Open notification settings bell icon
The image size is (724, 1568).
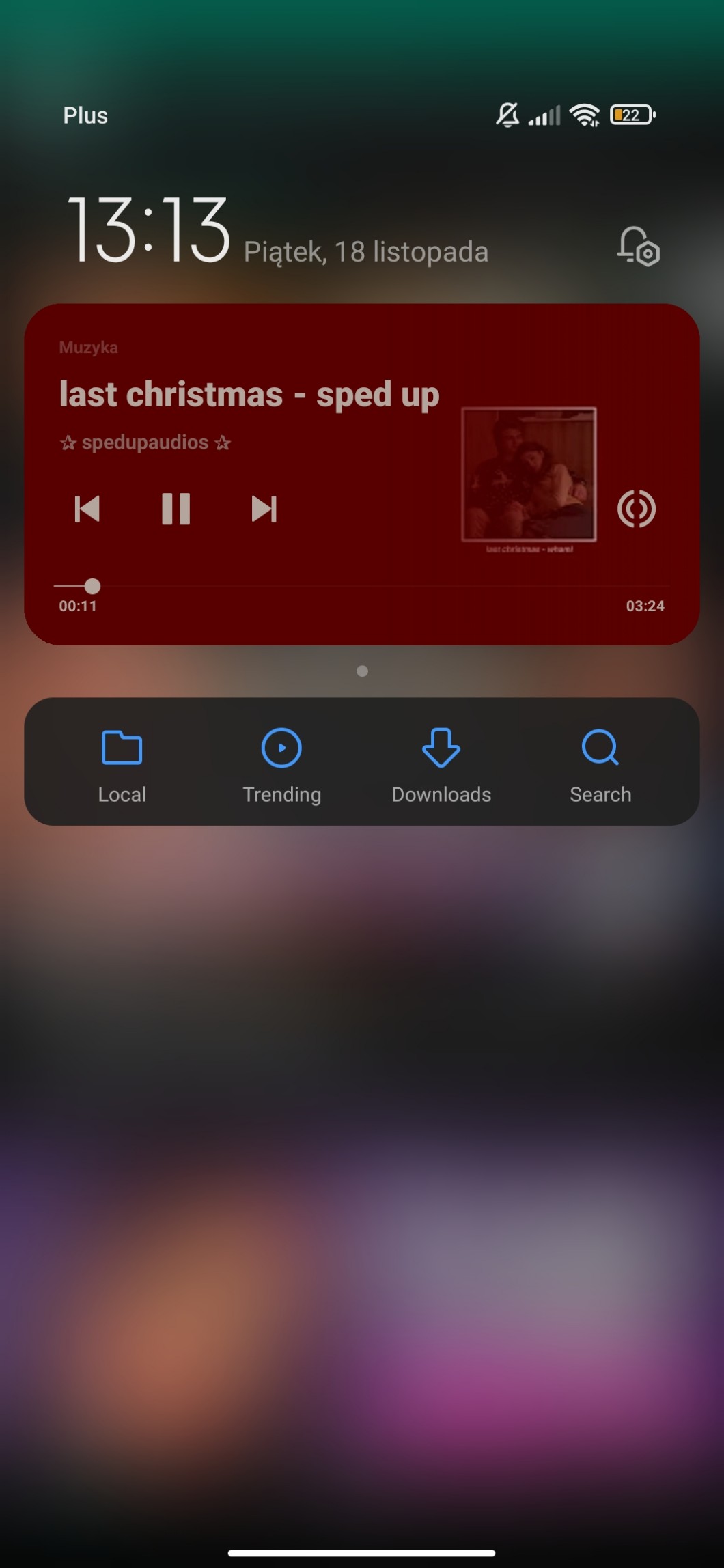[638, 247]
